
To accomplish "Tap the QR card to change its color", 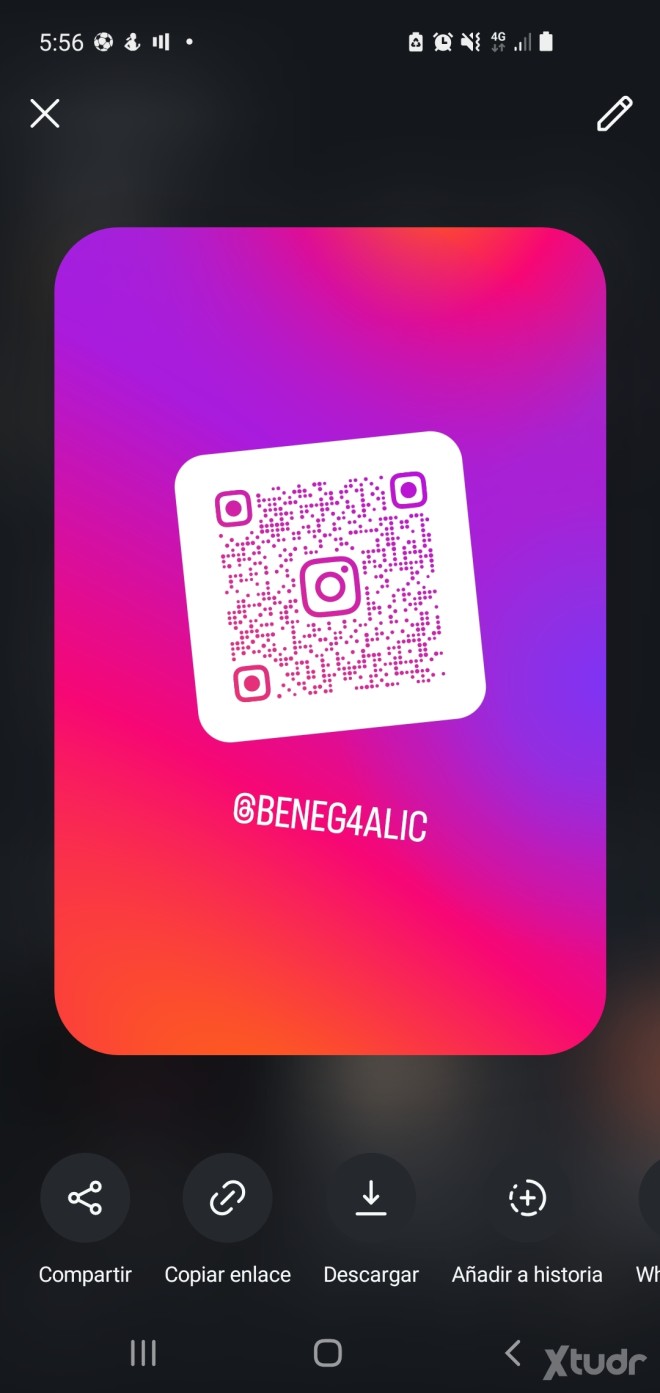I will click(x=330, y=641).
